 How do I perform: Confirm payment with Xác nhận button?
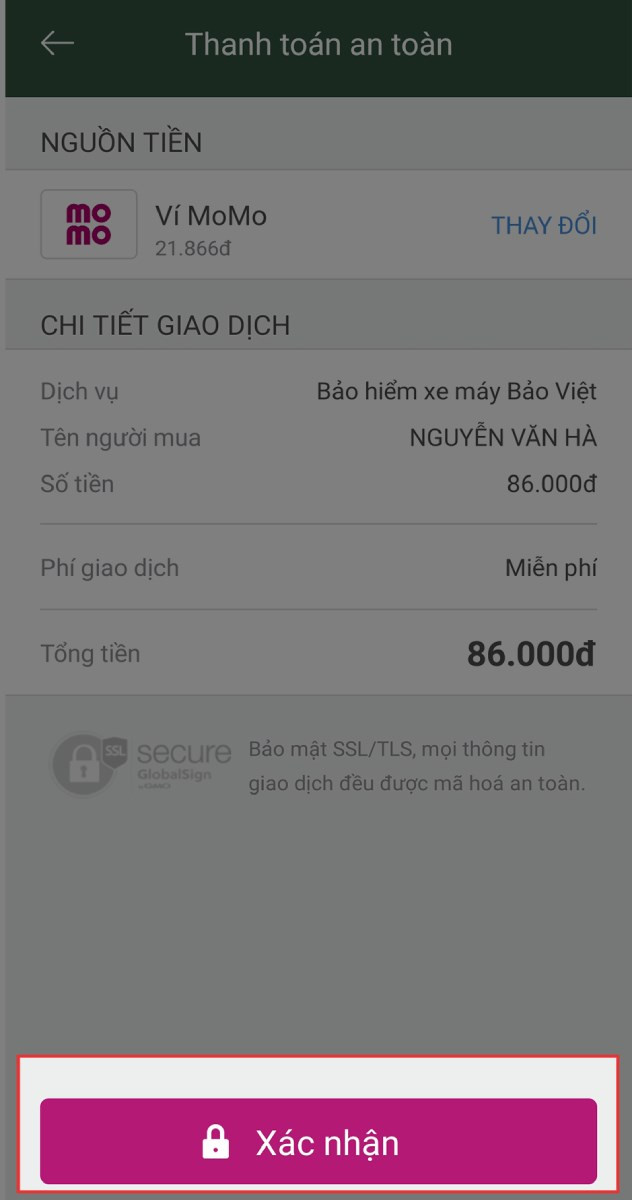(318, 1141)
